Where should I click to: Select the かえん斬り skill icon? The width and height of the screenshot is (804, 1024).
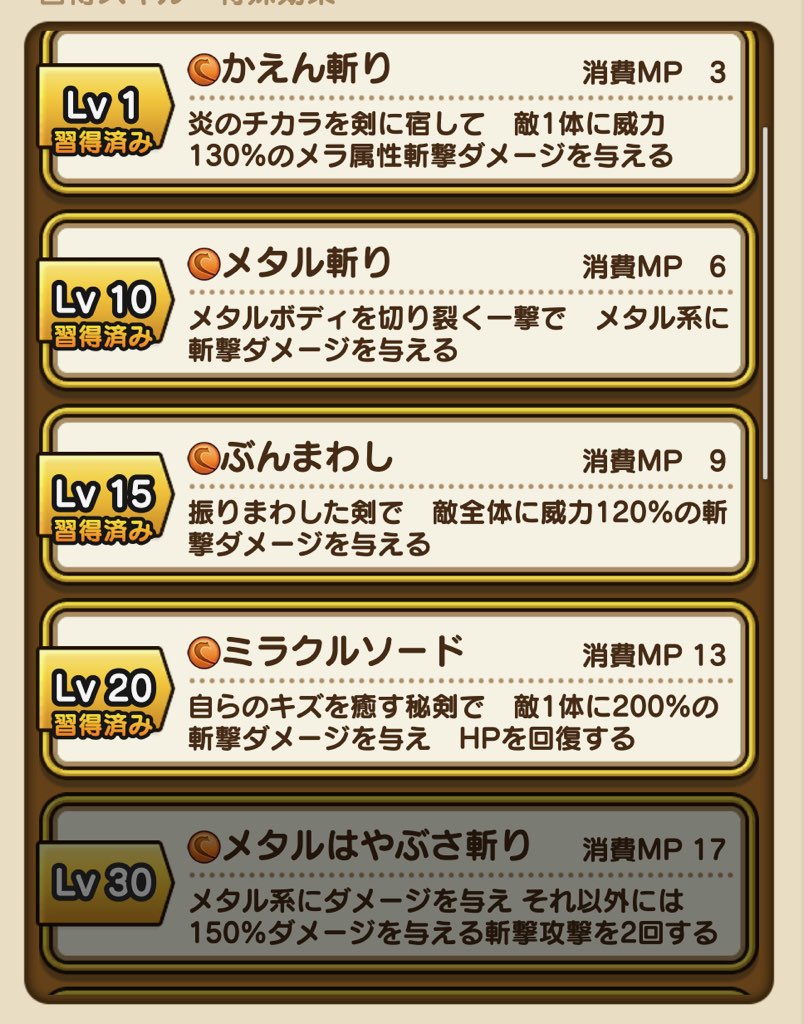203,68
